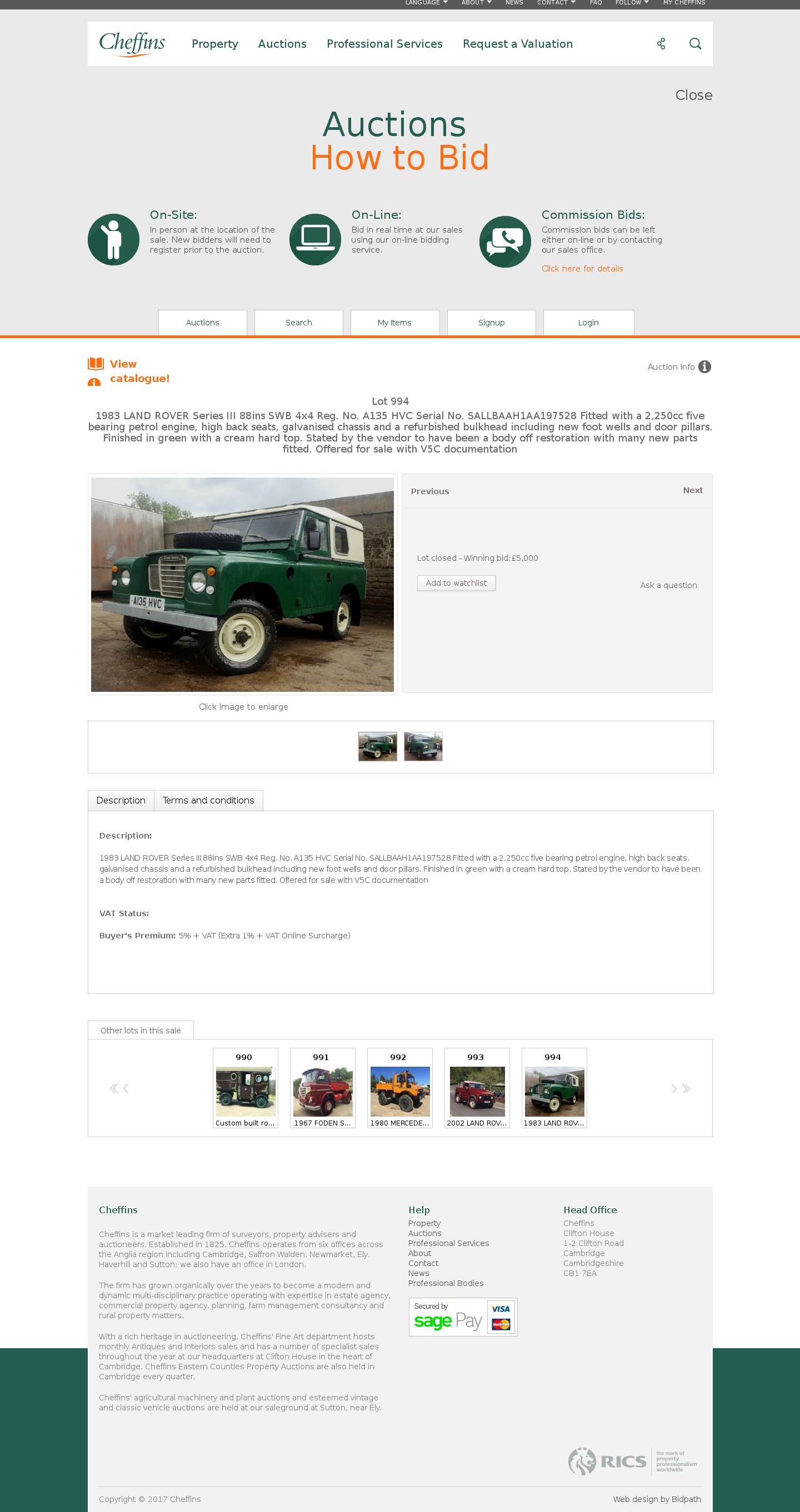Switch to the My Items tab

click(394, 323)
